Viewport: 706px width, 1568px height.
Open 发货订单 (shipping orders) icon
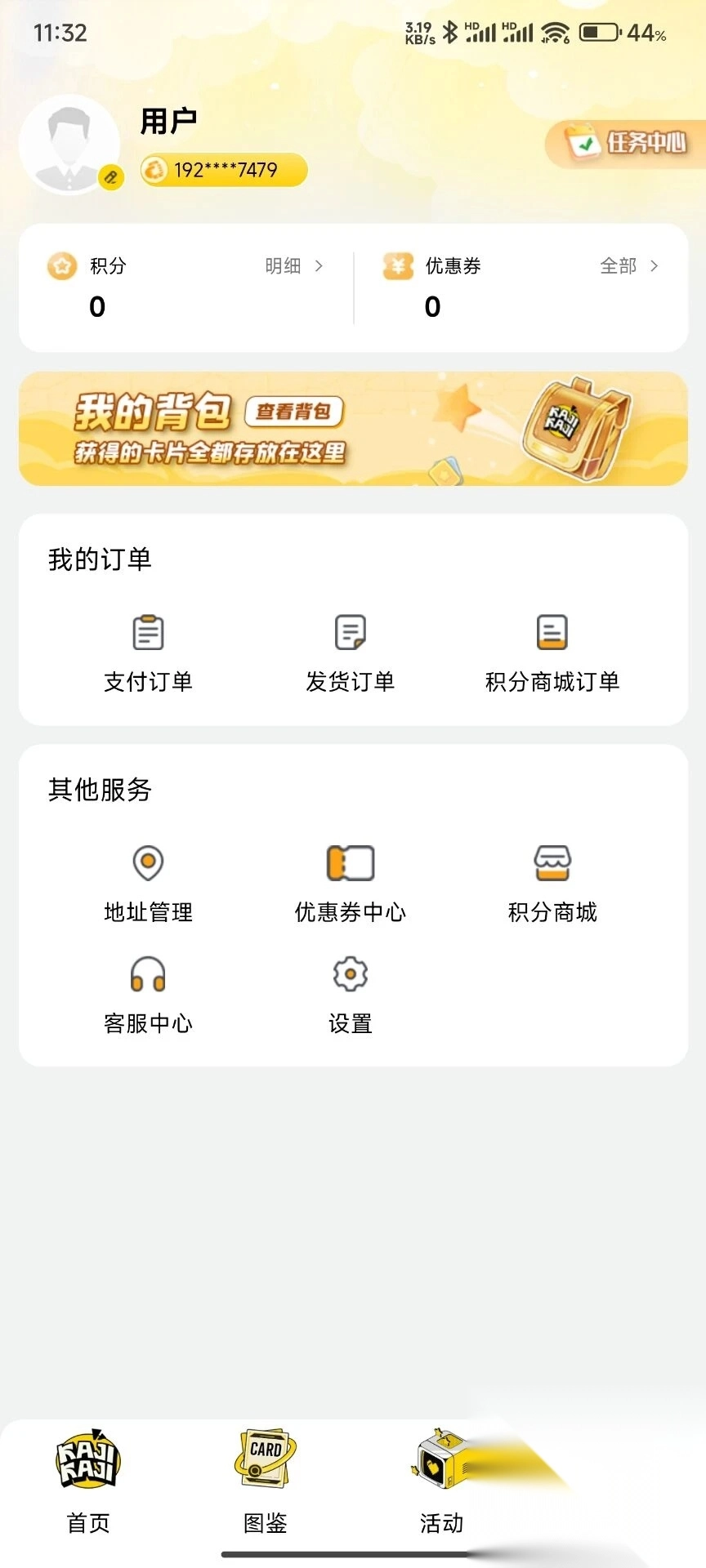pyautogui.click(x=350, y=633)
